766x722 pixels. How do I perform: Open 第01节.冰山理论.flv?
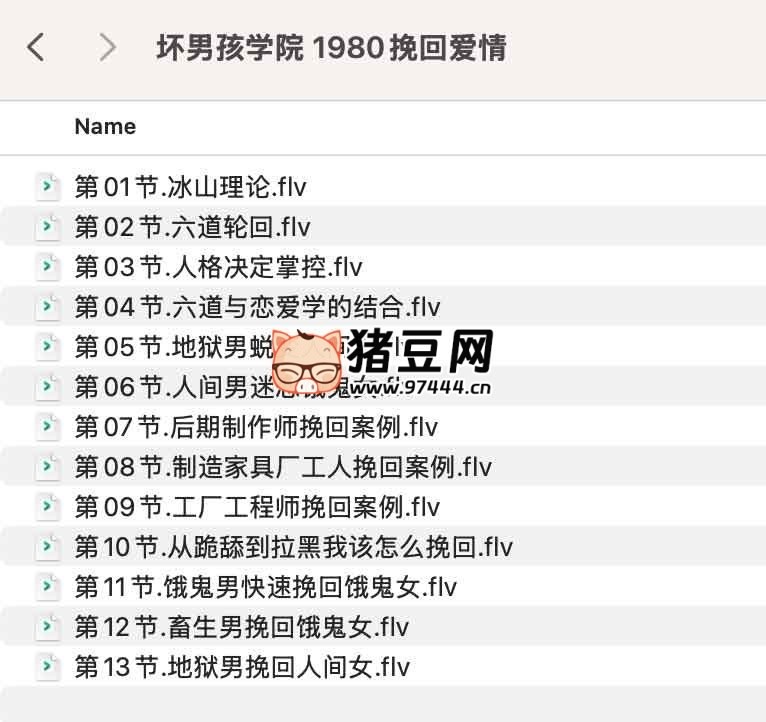point(190,187)
